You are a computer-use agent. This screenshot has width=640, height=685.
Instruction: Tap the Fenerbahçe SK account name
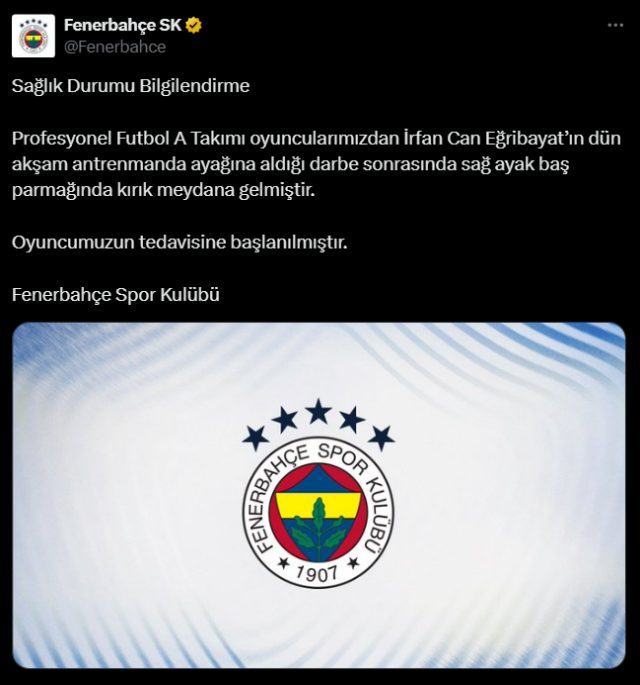122,25
